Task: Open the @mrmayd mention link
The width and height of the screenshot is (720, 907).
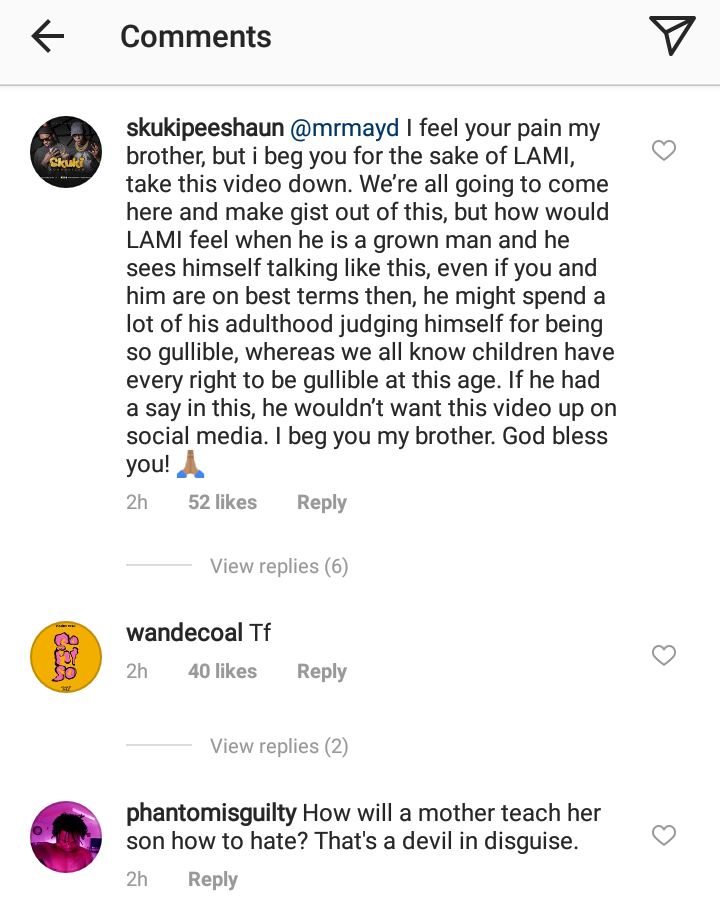Action: coord(344,128)
